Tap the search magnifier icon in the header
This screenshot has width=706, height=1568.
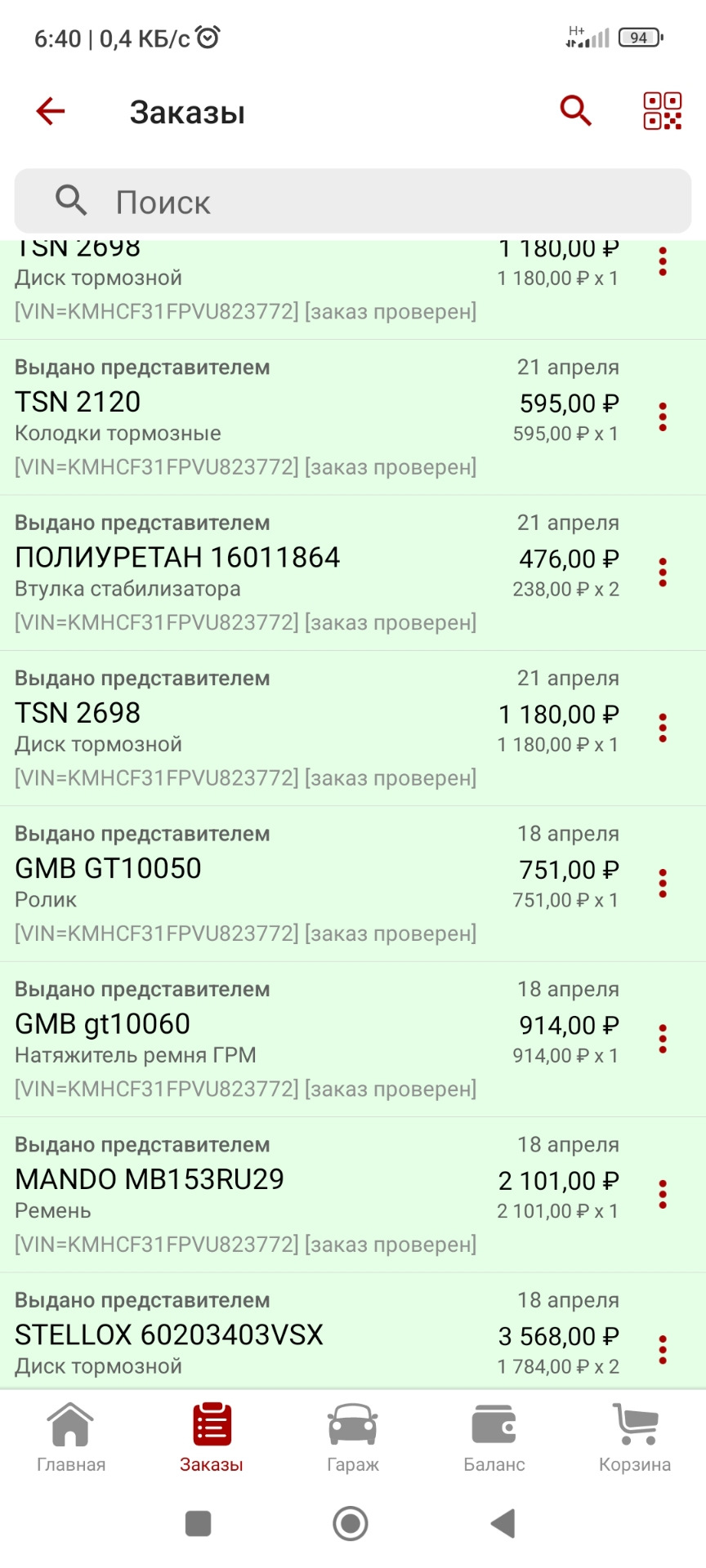574,110
